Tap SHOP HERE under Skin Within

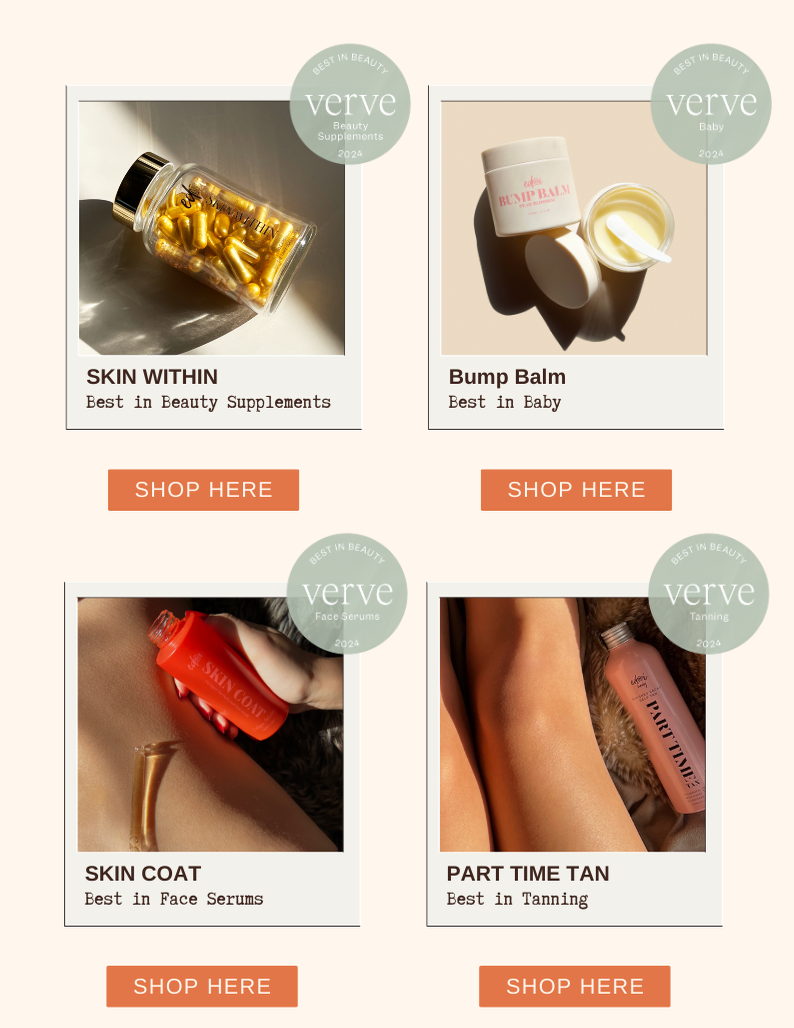click(x=203, y=490)
